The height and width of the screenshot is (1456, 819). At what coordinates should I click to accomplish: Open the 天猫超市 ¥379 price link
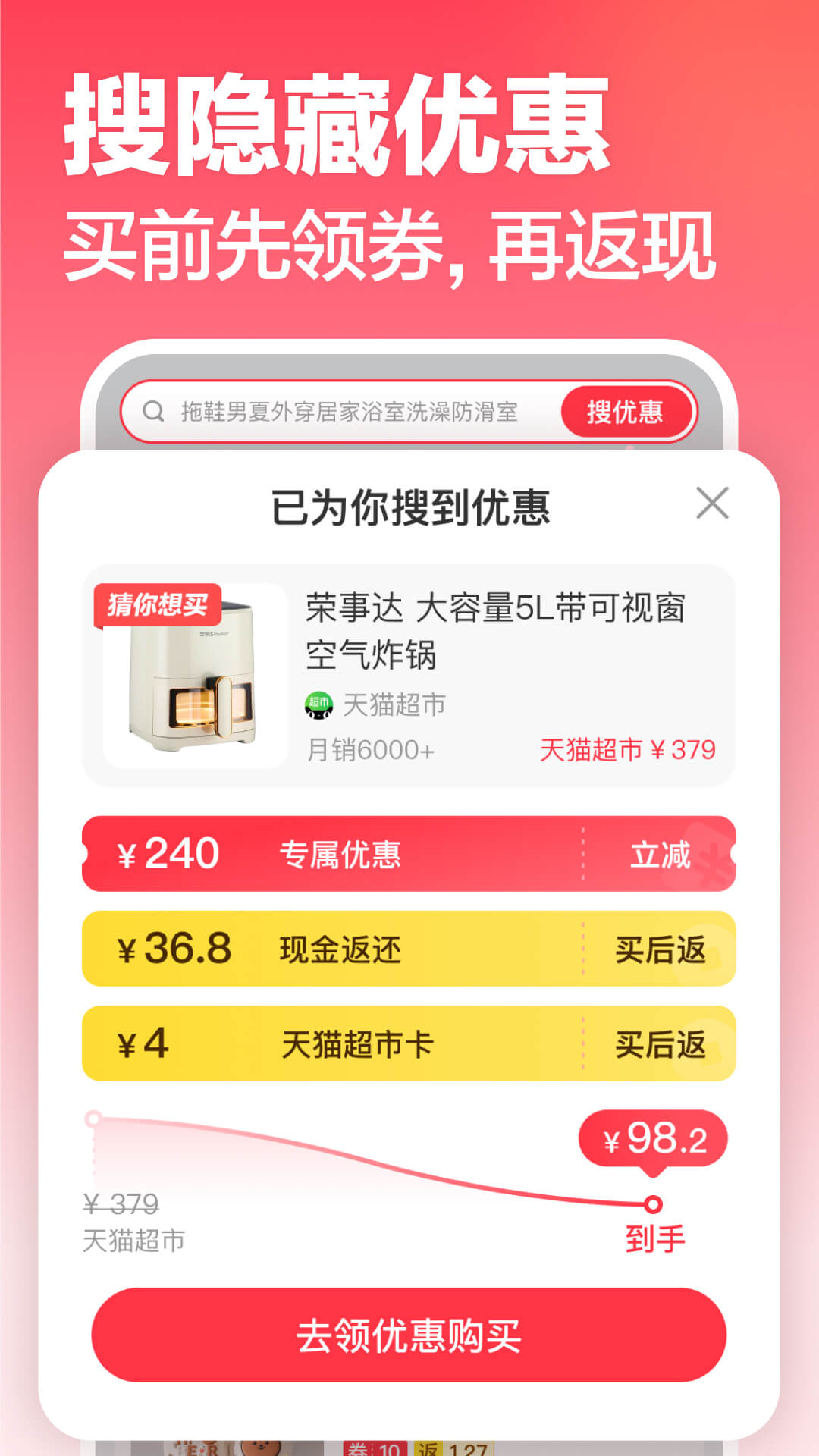(626, 749)
